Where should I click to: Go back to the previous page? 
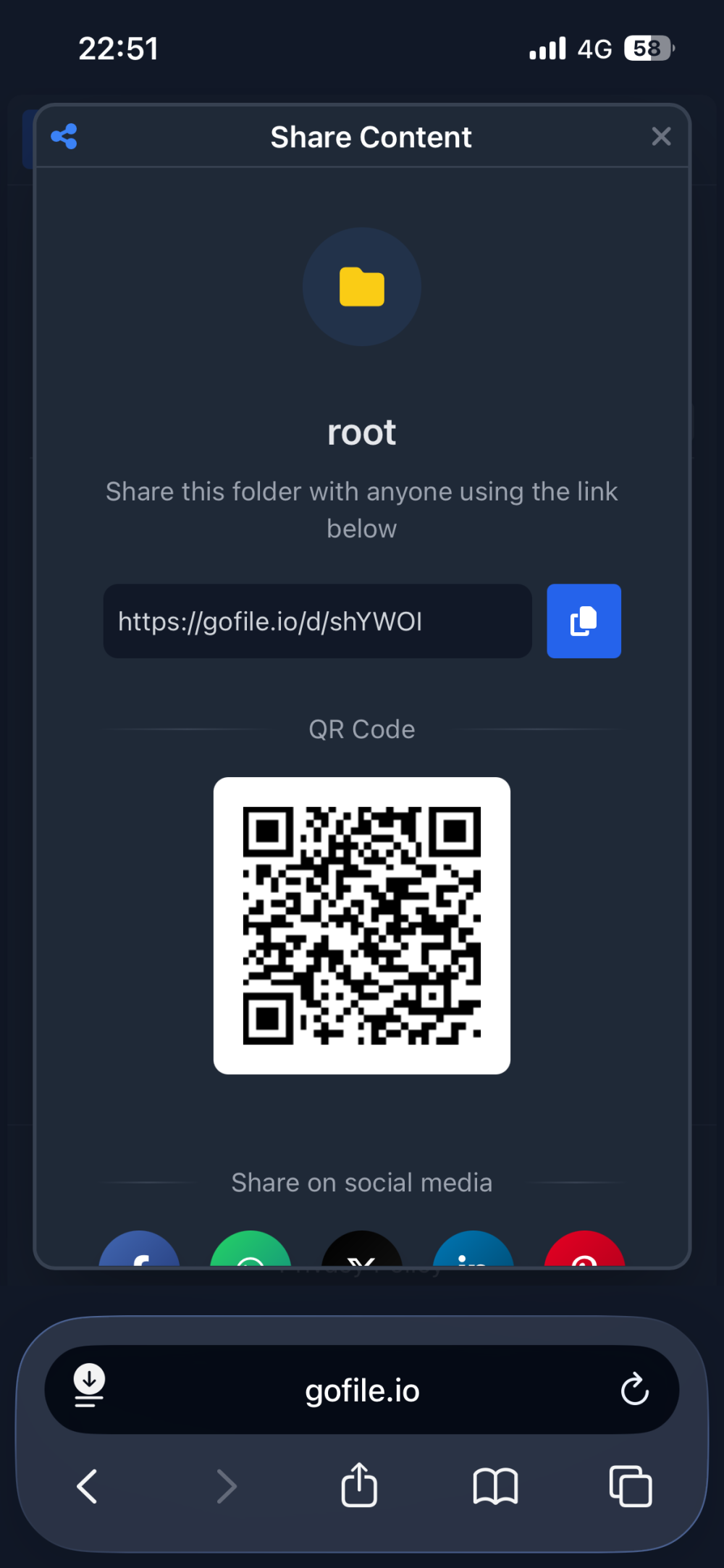pyautogui.click(x=87, y=1486)
